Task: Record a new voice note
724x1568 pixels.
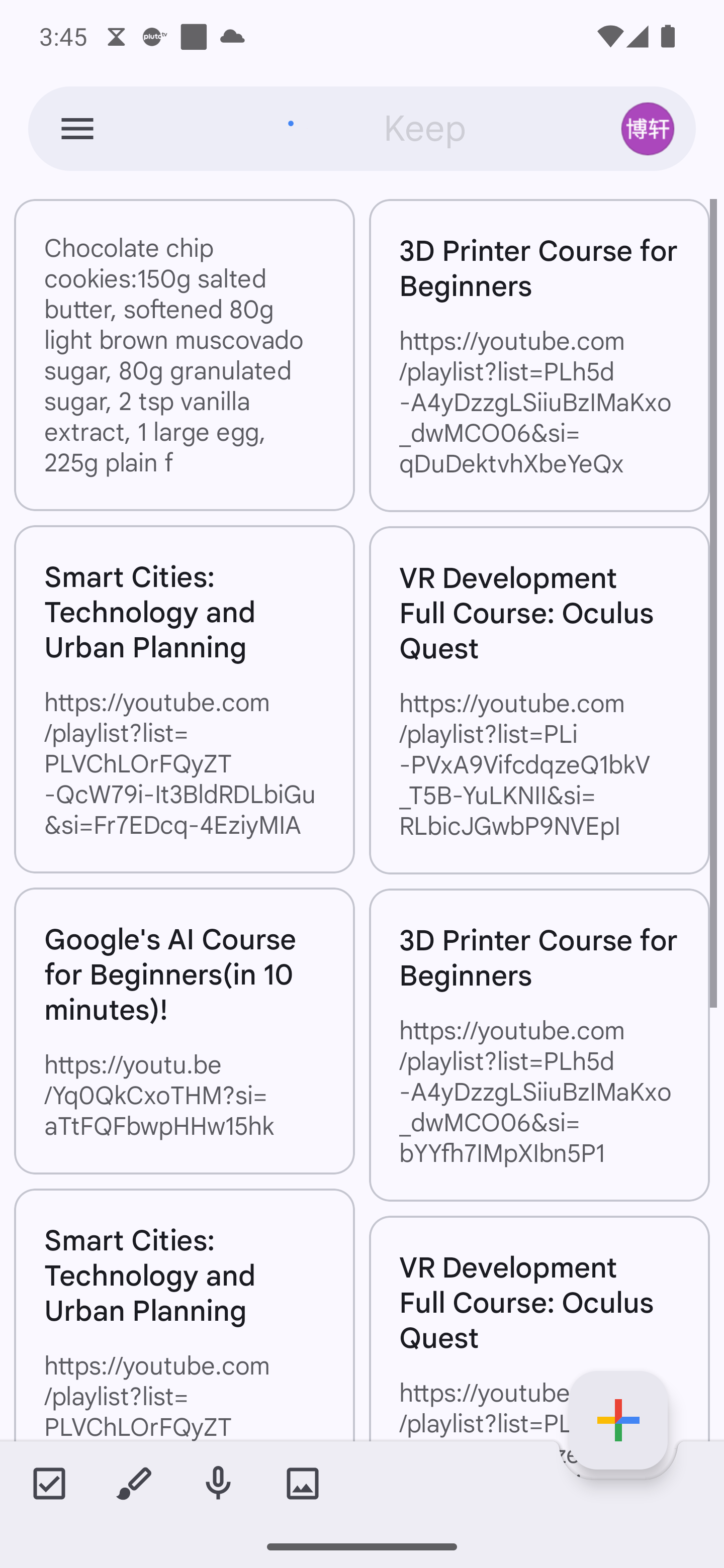Action: coord(218,1483)
